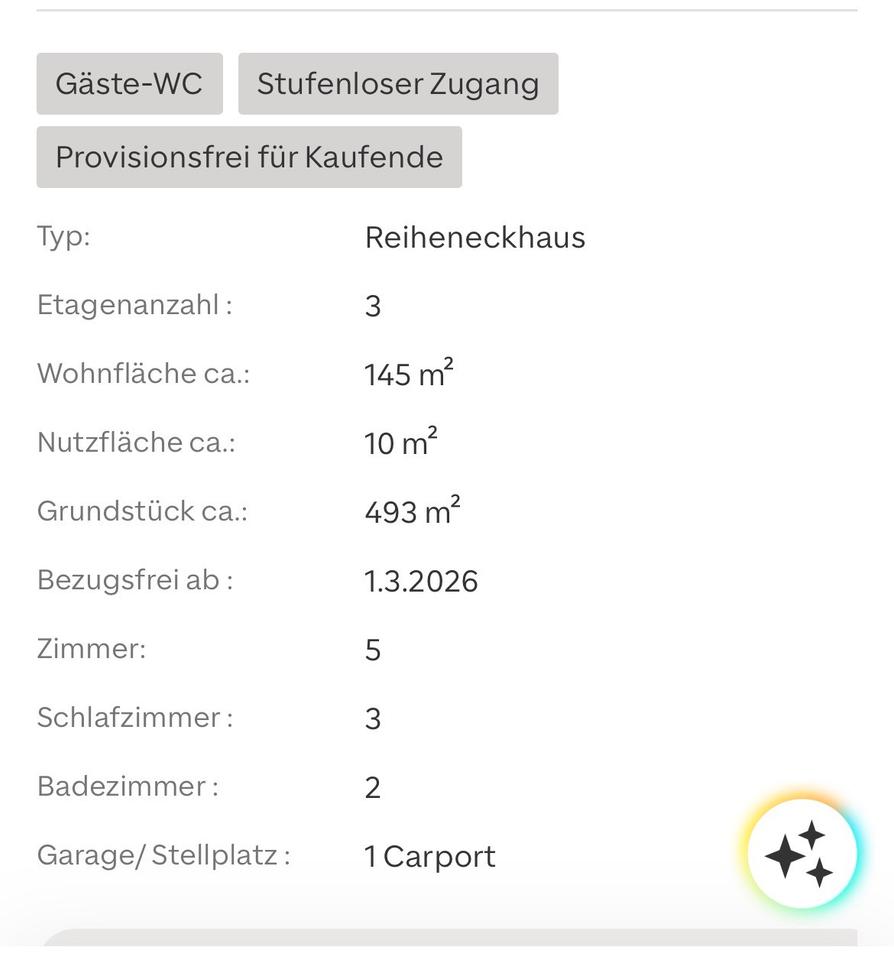Open the AI assistant sparkle button
Screen dimensions: 894x960
802,854
